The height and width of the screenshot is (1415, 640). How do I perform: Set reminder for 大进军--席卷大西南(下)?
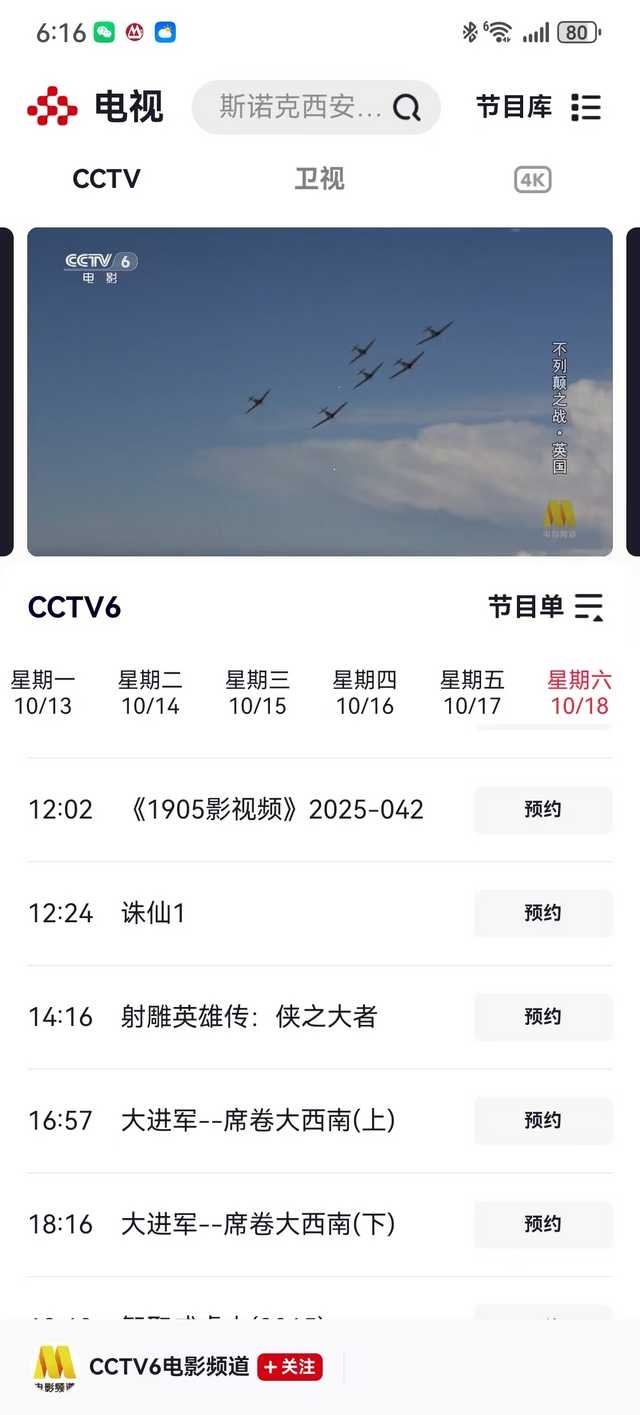[542, 1224]
